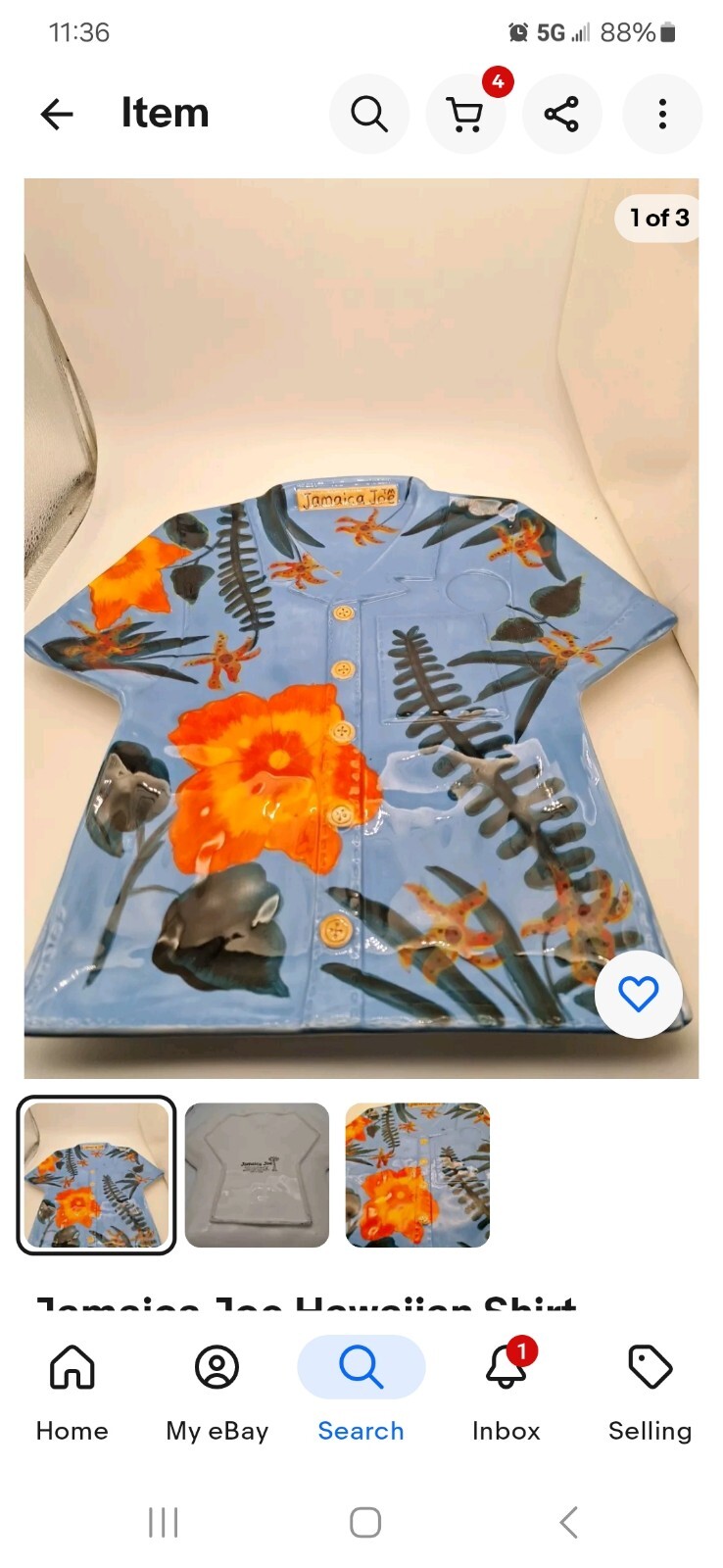The width and height of the screenshot is (723, 1568).
Task: Open the shopping cart
Action: [x=465, y=115]
